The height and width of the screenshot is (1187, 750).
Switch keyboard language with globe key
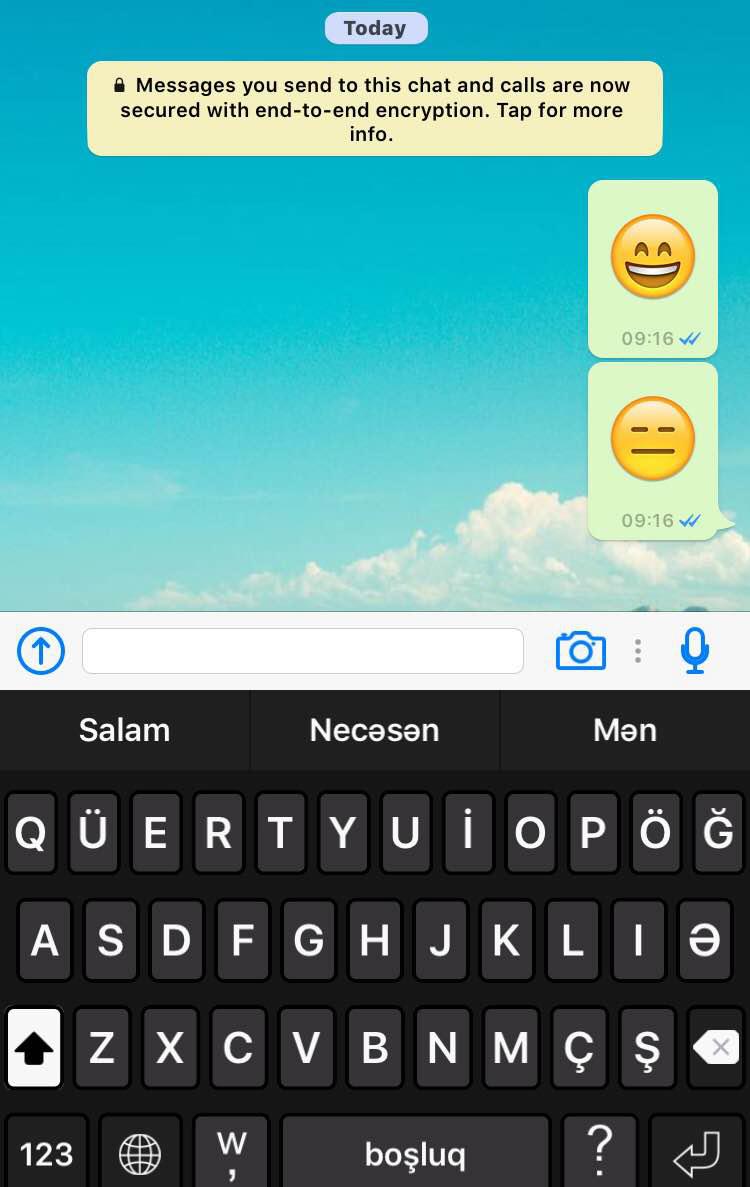[x=140, y=1153]
